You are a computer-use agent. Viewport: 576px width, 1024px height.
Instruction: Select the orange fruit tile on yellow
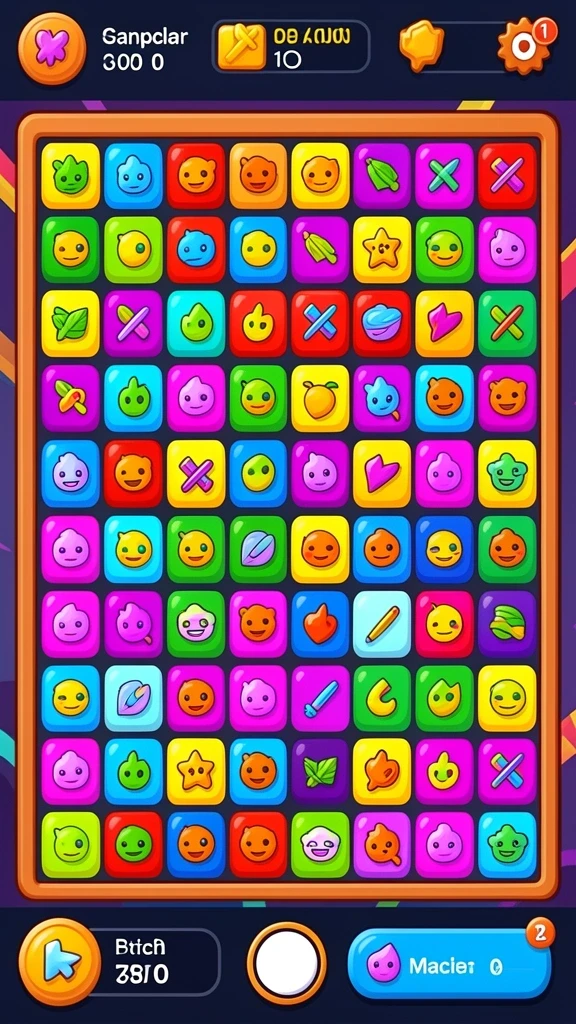pyautogui.click(x=320, y=399)
